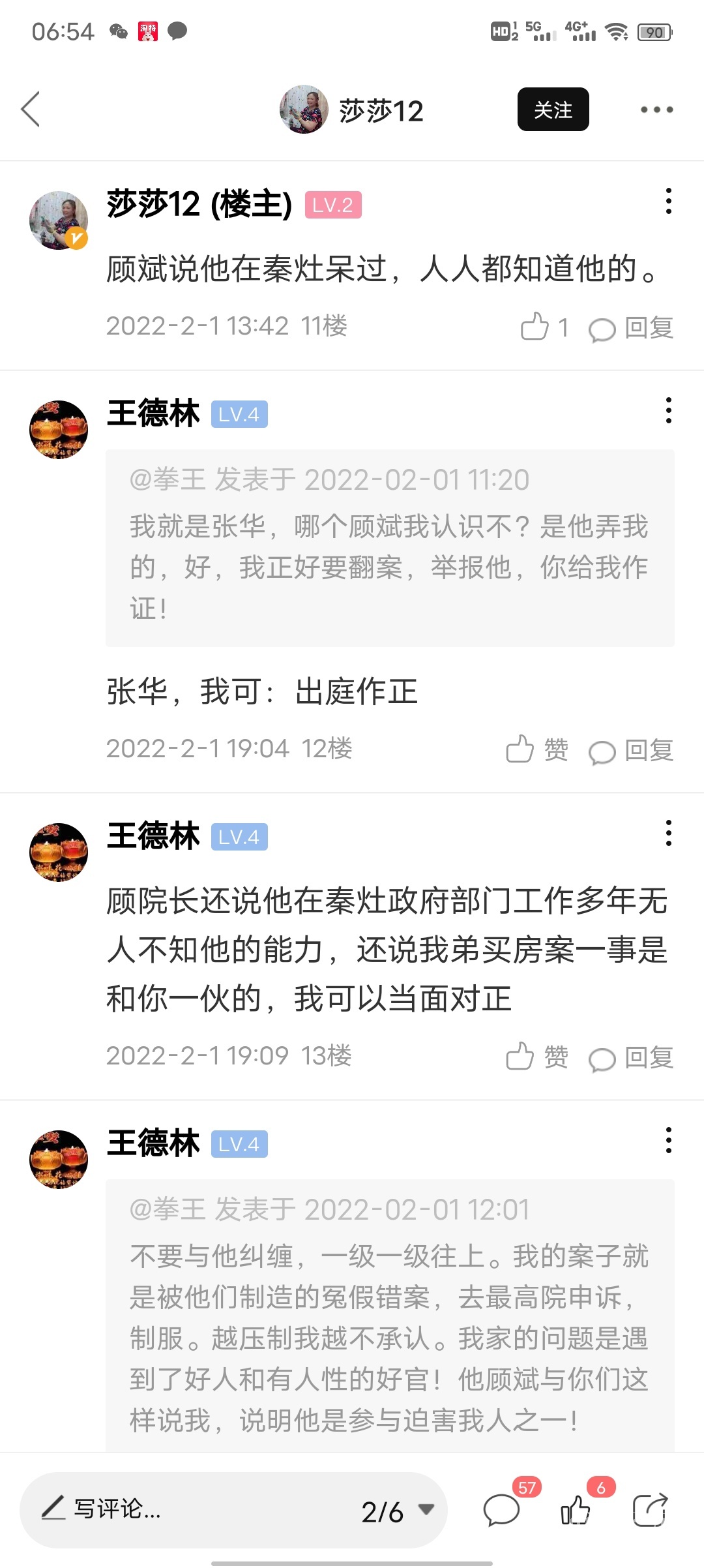View 王德林's profile from the 12楼 avatar

(59, 430)
